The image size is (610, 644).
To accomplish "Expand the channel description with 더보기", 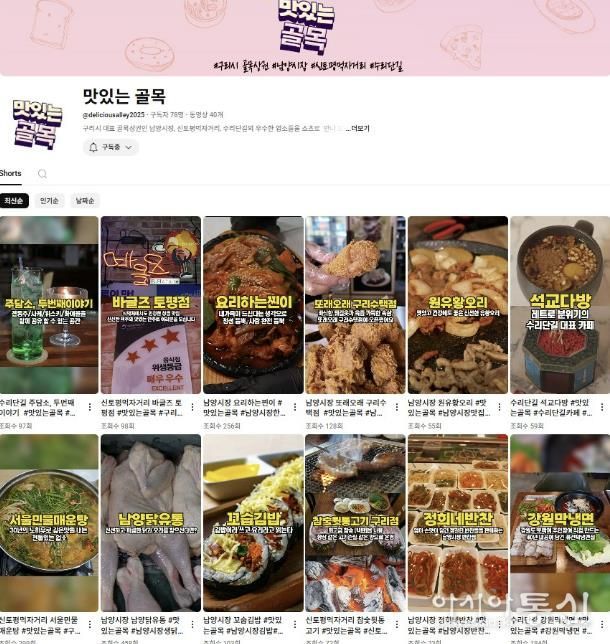I will pos(359,128).
